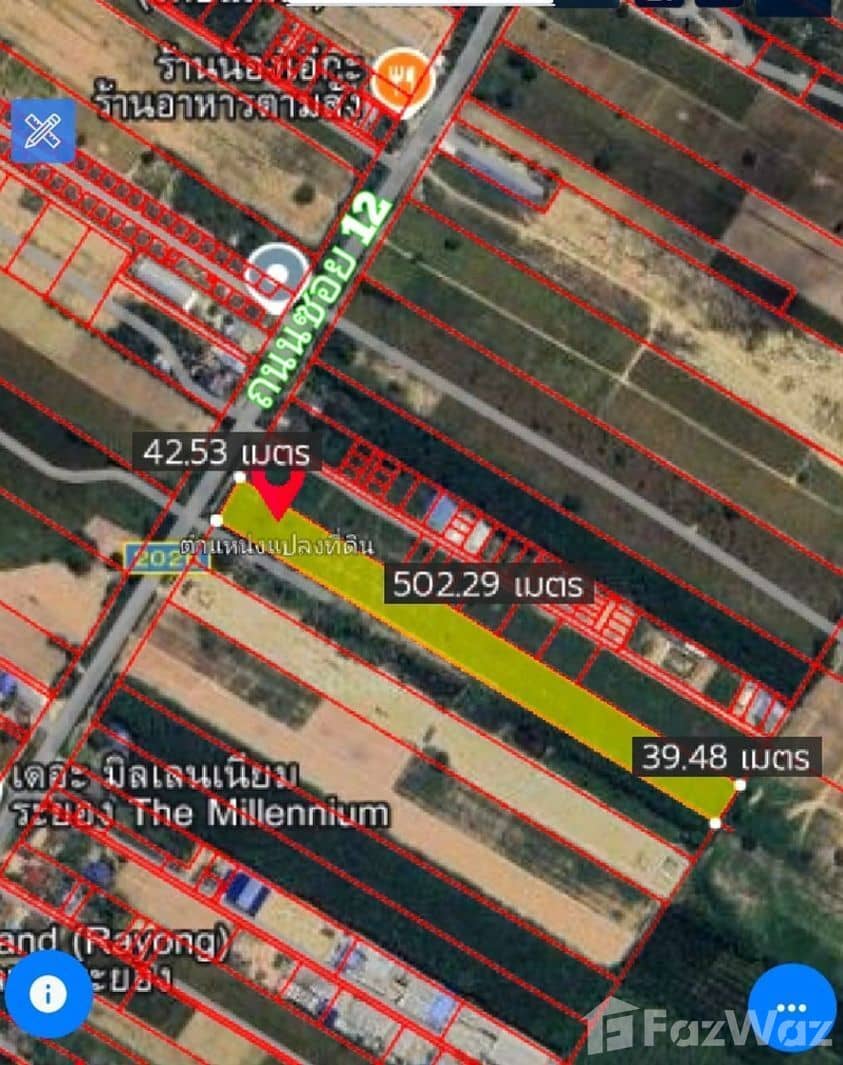Open the orange restaurant marker
Image resolution: width=843 pixels, height=1065 pixels.
point(402,79)
